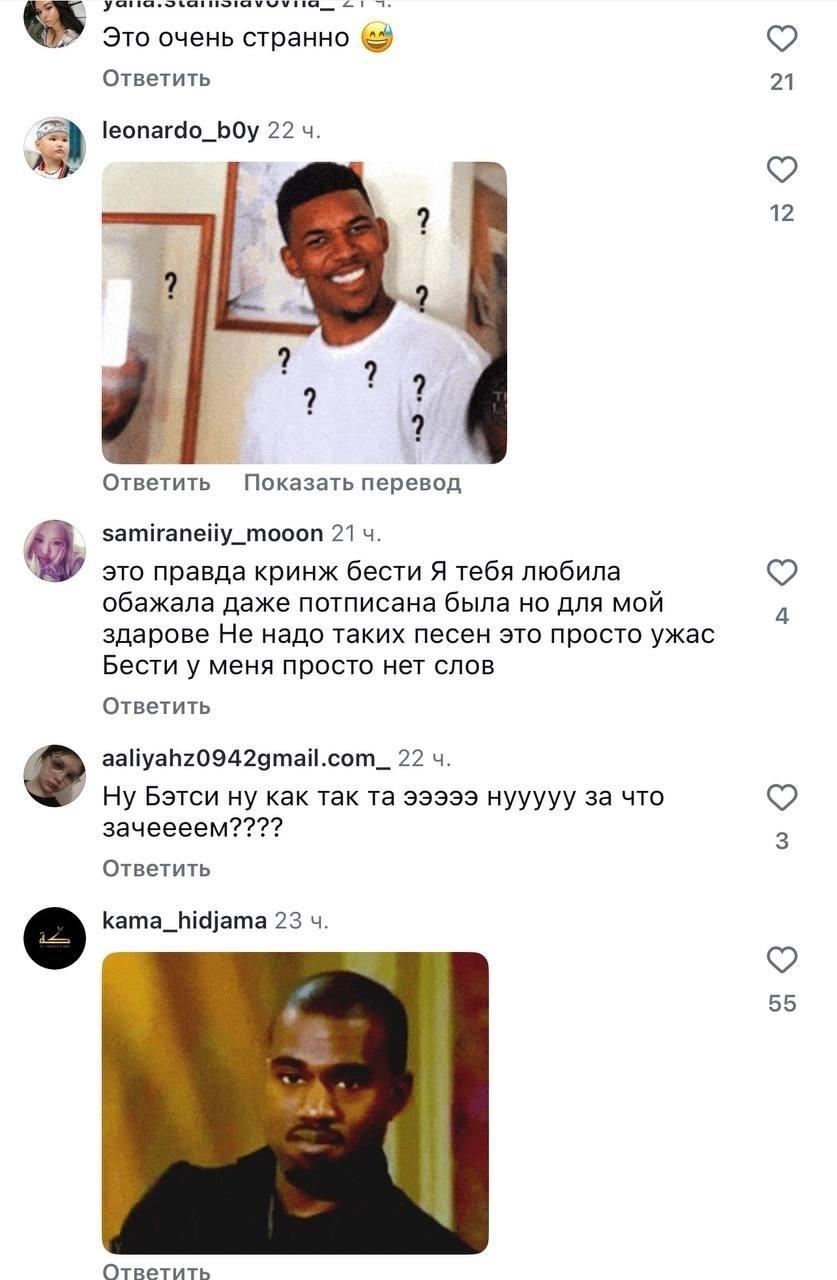The image size is (837, 1280).
Task: Like kama_hidjama's GIF comment
Action: point(781,961)
